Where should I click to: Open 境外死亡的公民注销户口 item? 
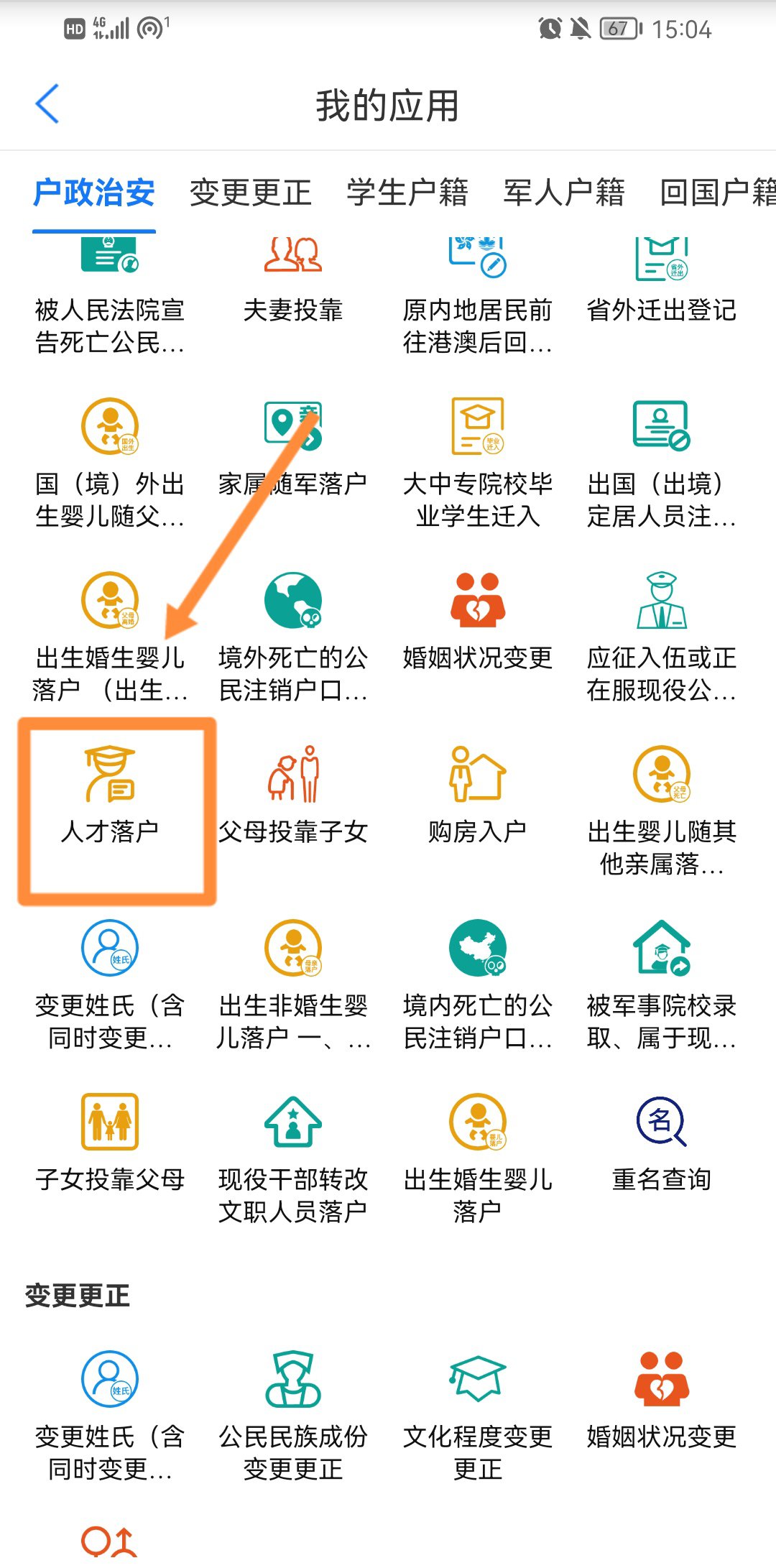click(x=292, y=636)
